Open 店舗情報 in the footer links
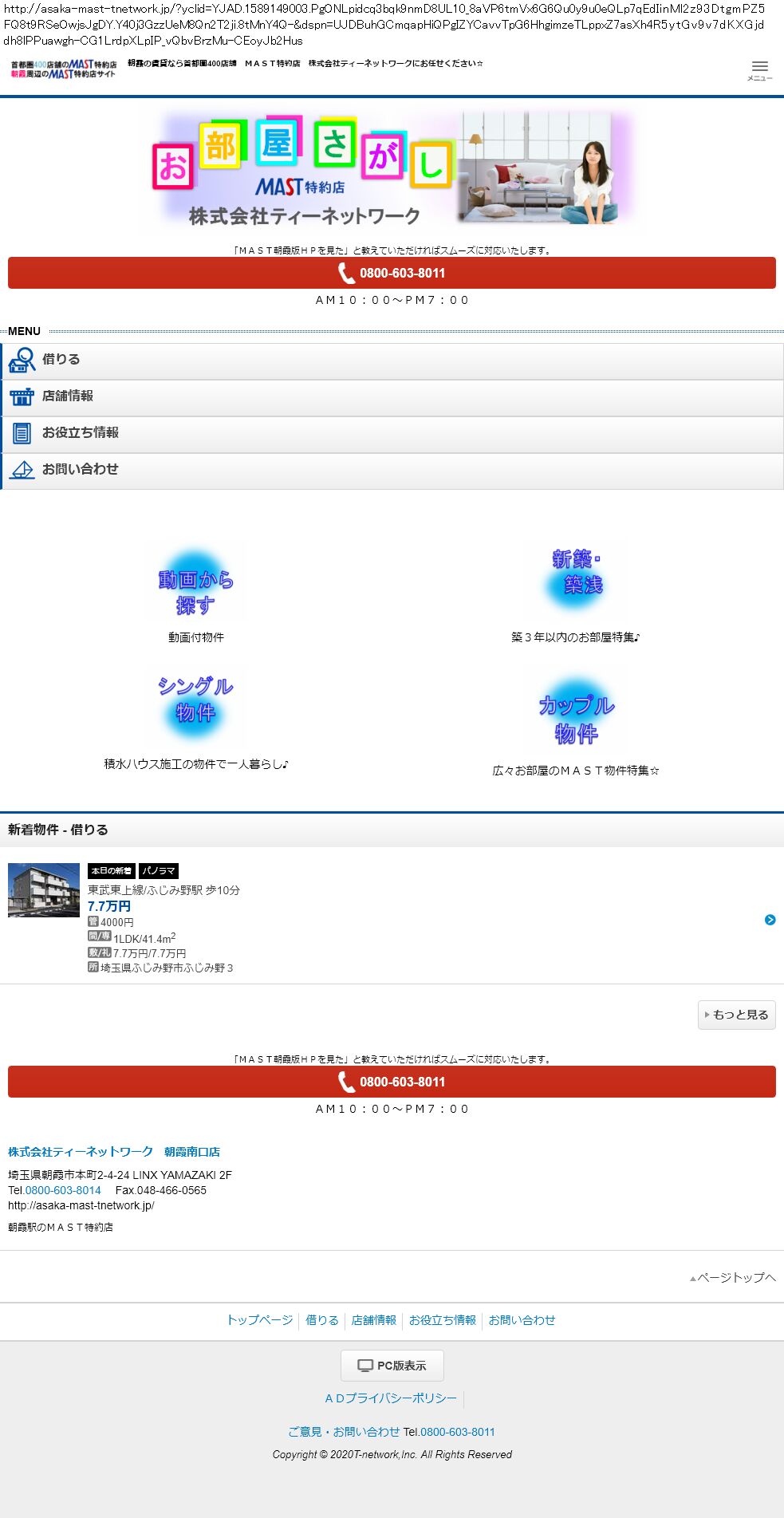 [x=373, y=1320]
